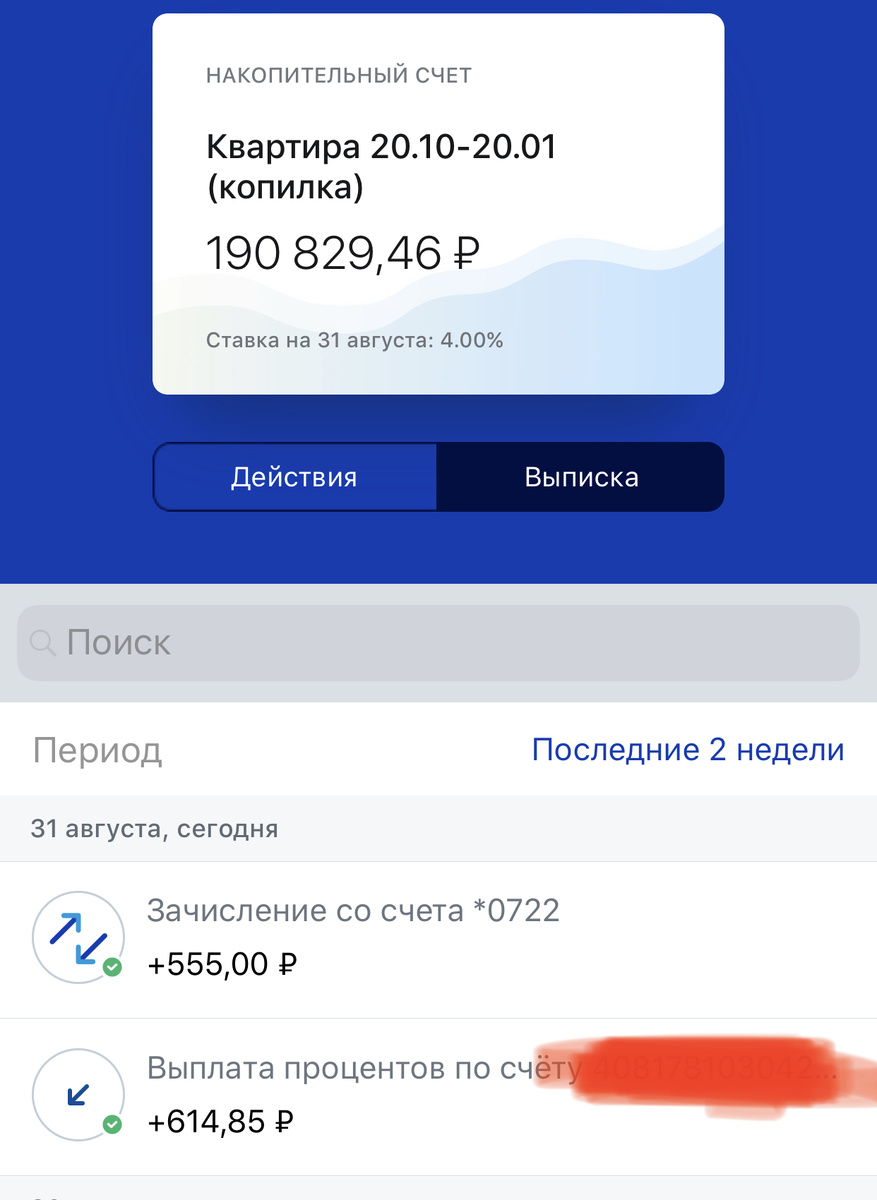877x1200 pixels.
Task: Open the Последние 2 недели period selector
Action: point(688,750)
